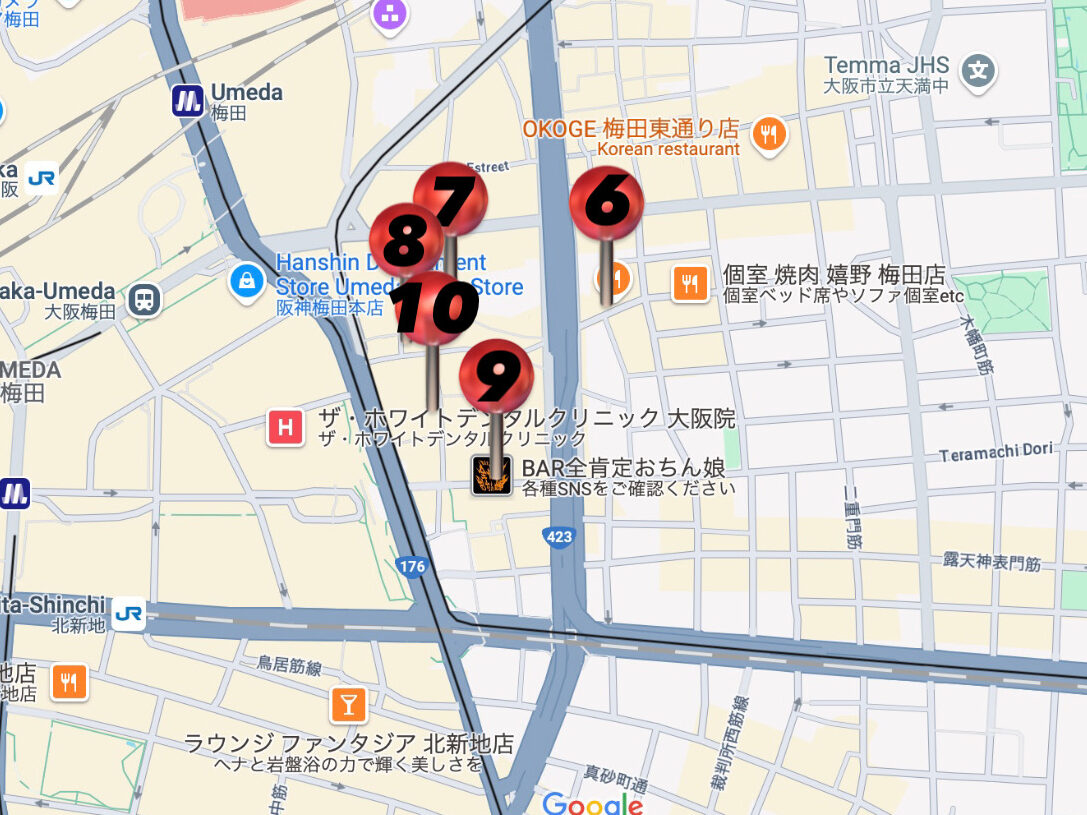Open the 個室 焼肉 嬉野 梅田店 restaurant marker
Image resolution: width=1087 pixels, height=815 pixels.
click(x=690, y=283)
